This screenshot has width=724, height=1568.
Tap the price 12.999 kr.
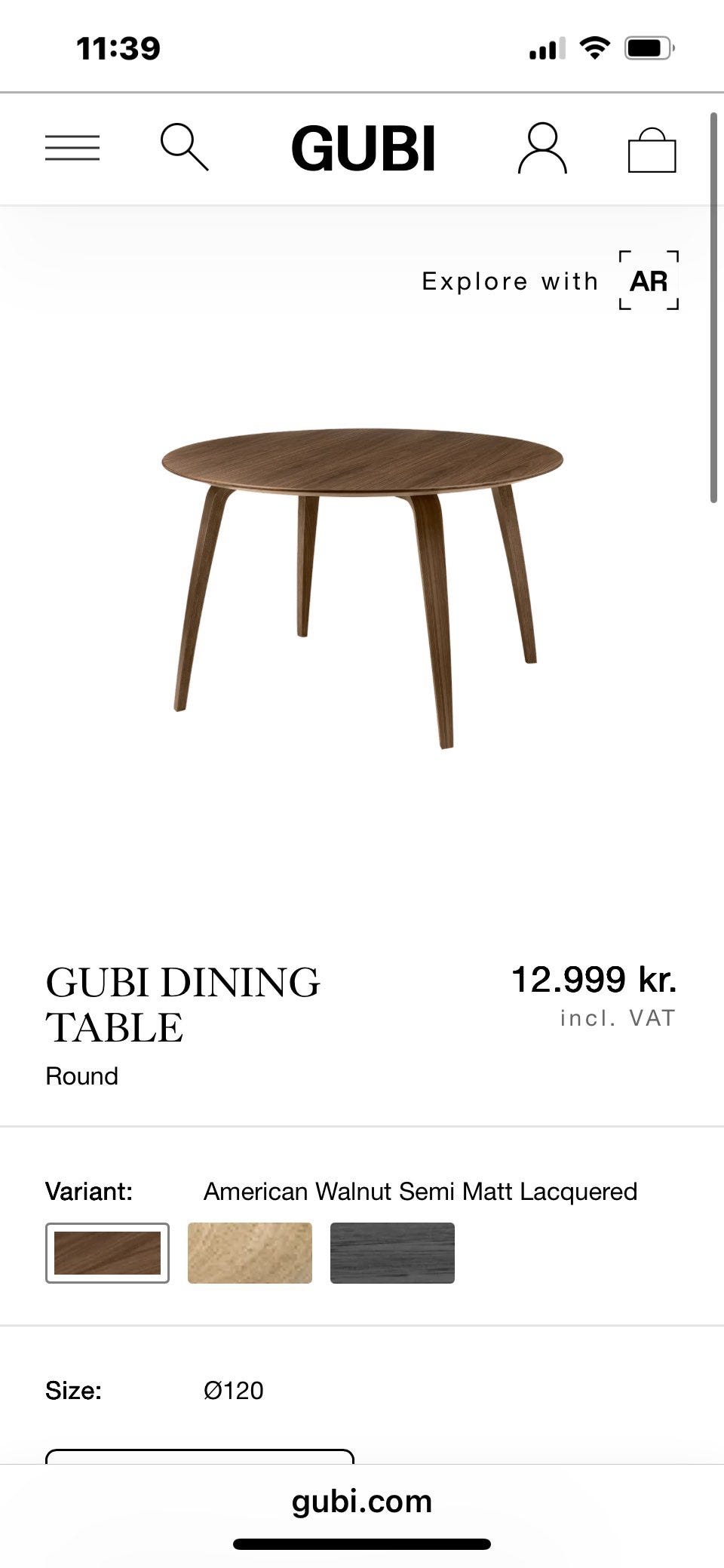[595, 980]
